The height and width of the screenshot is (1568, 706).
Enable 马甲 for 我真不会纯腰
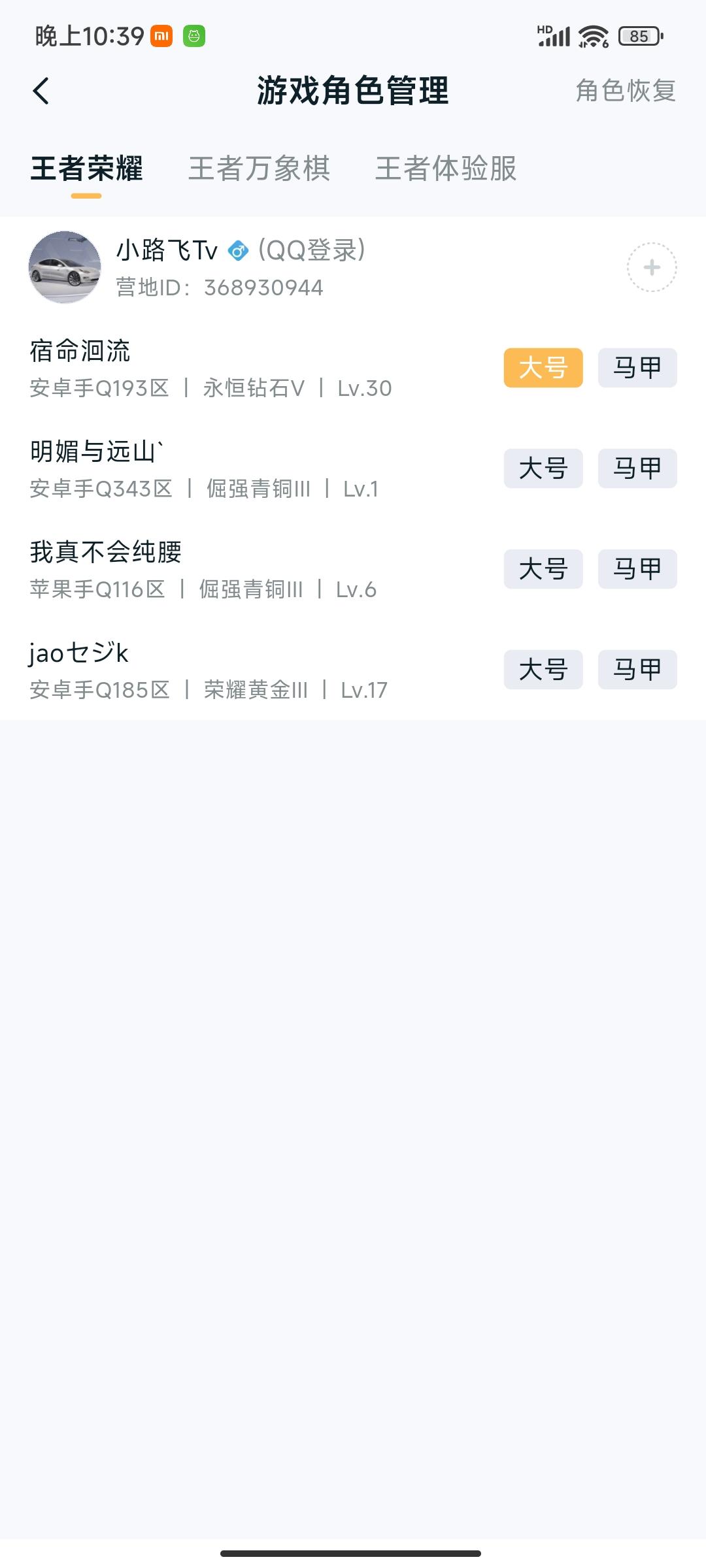coord(637,569)
